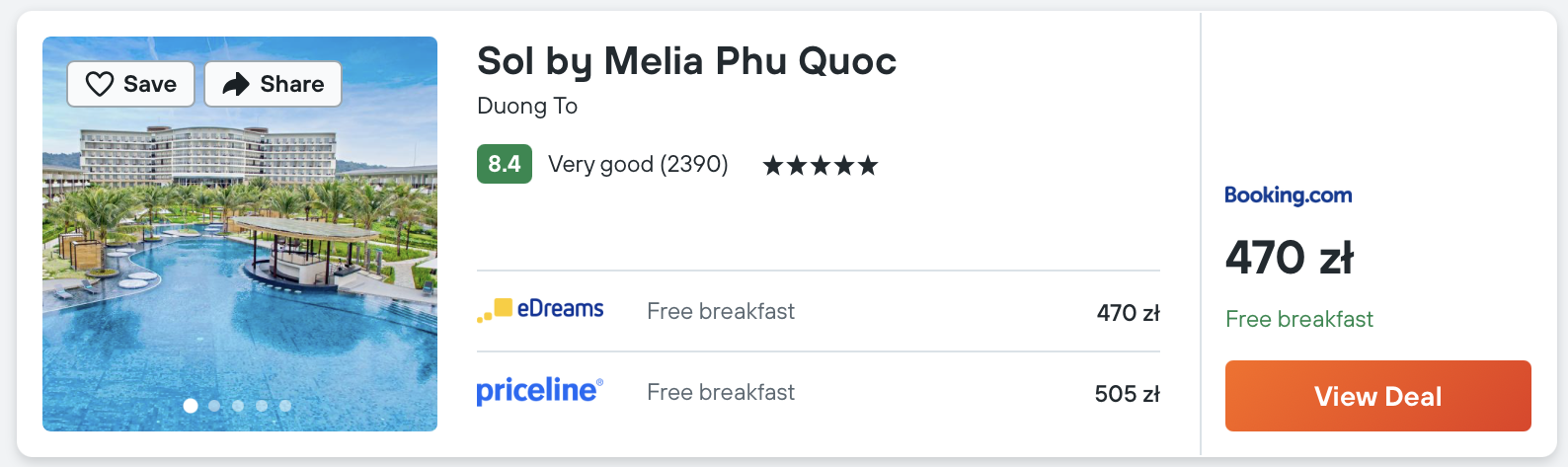The height and width of the screenshot is (467, 1568).
Task: Choose the Priceline offer for 505 zł
Action: [818, 393]
